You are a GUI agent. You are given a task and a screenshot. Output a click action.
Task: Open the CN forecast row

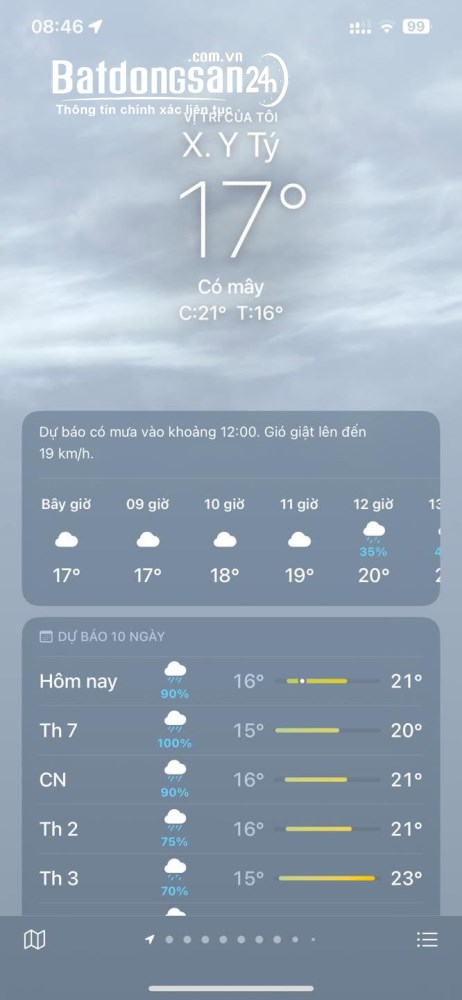[x=231, y=780]
